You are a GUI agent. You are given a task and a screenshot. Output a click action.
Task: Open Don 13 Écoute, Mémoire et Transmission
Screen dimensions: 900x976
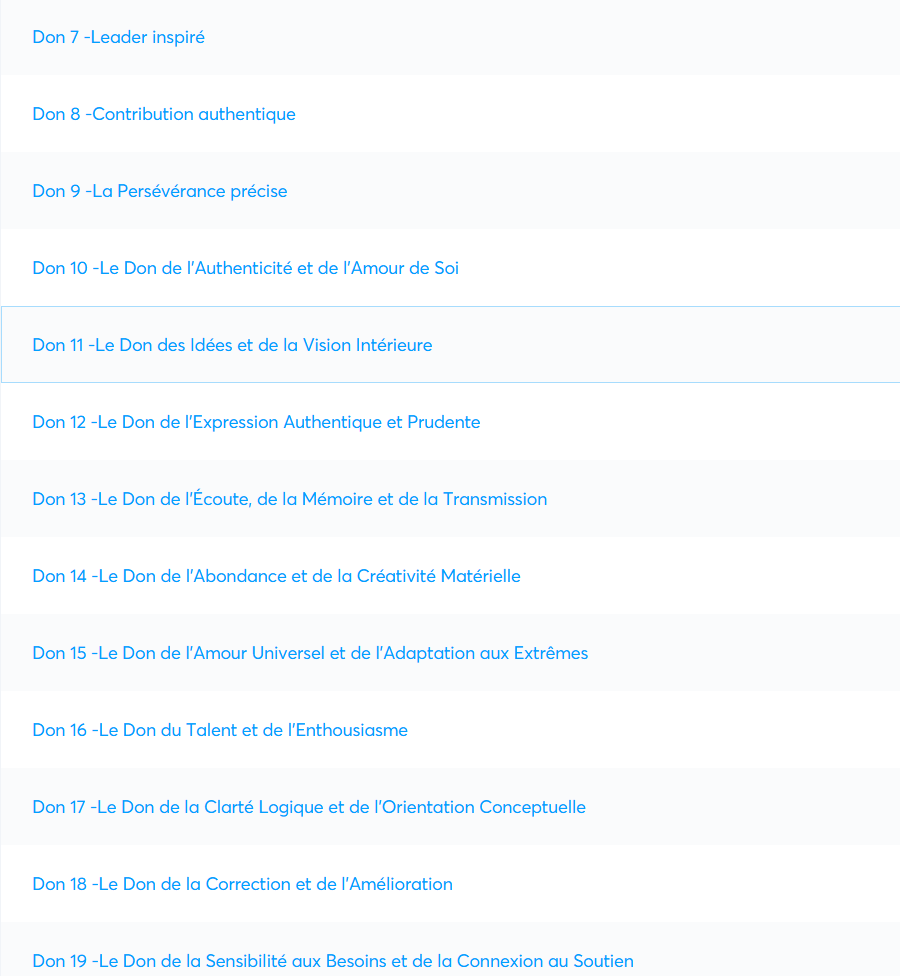[x=290, y=499]
